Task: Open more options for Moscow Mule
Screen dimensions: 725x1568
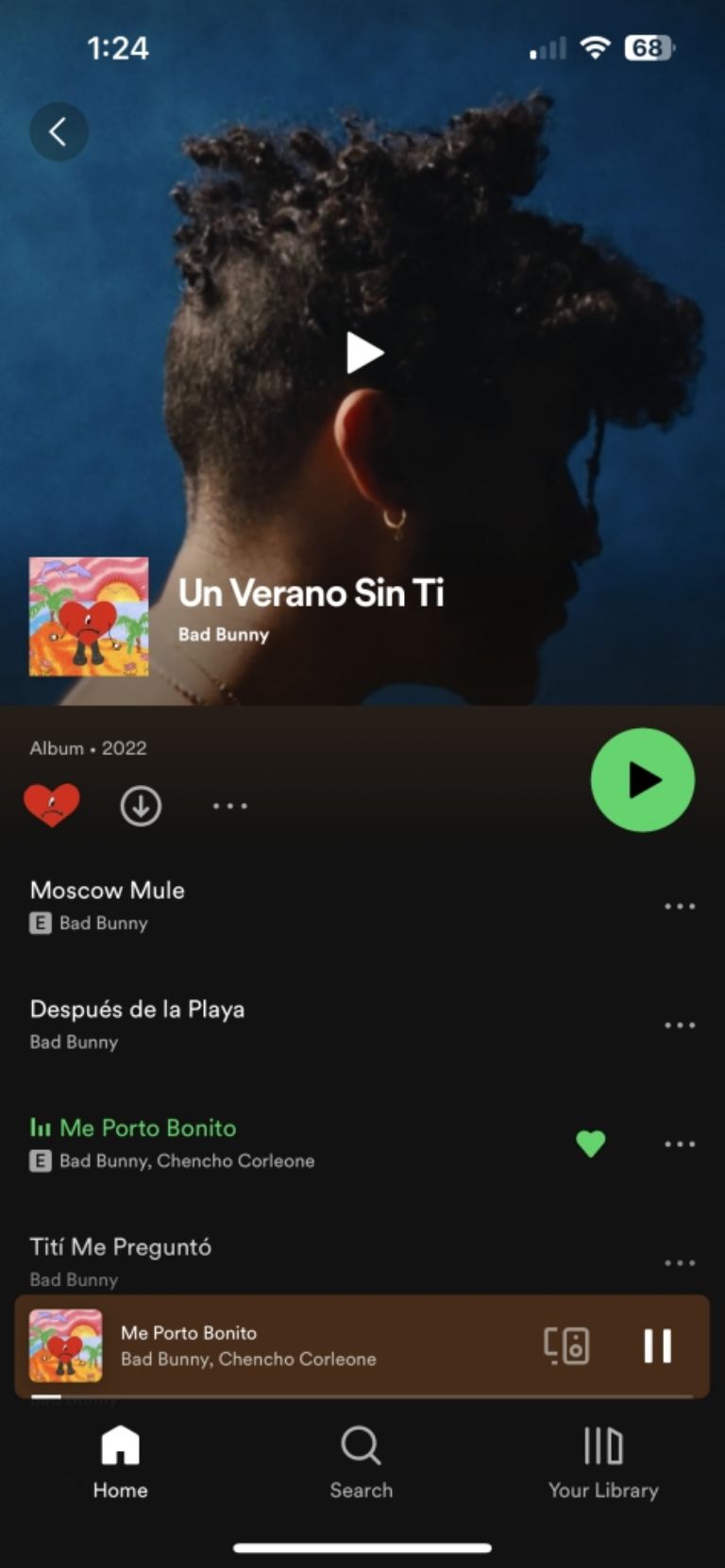Action: [680, 906]
